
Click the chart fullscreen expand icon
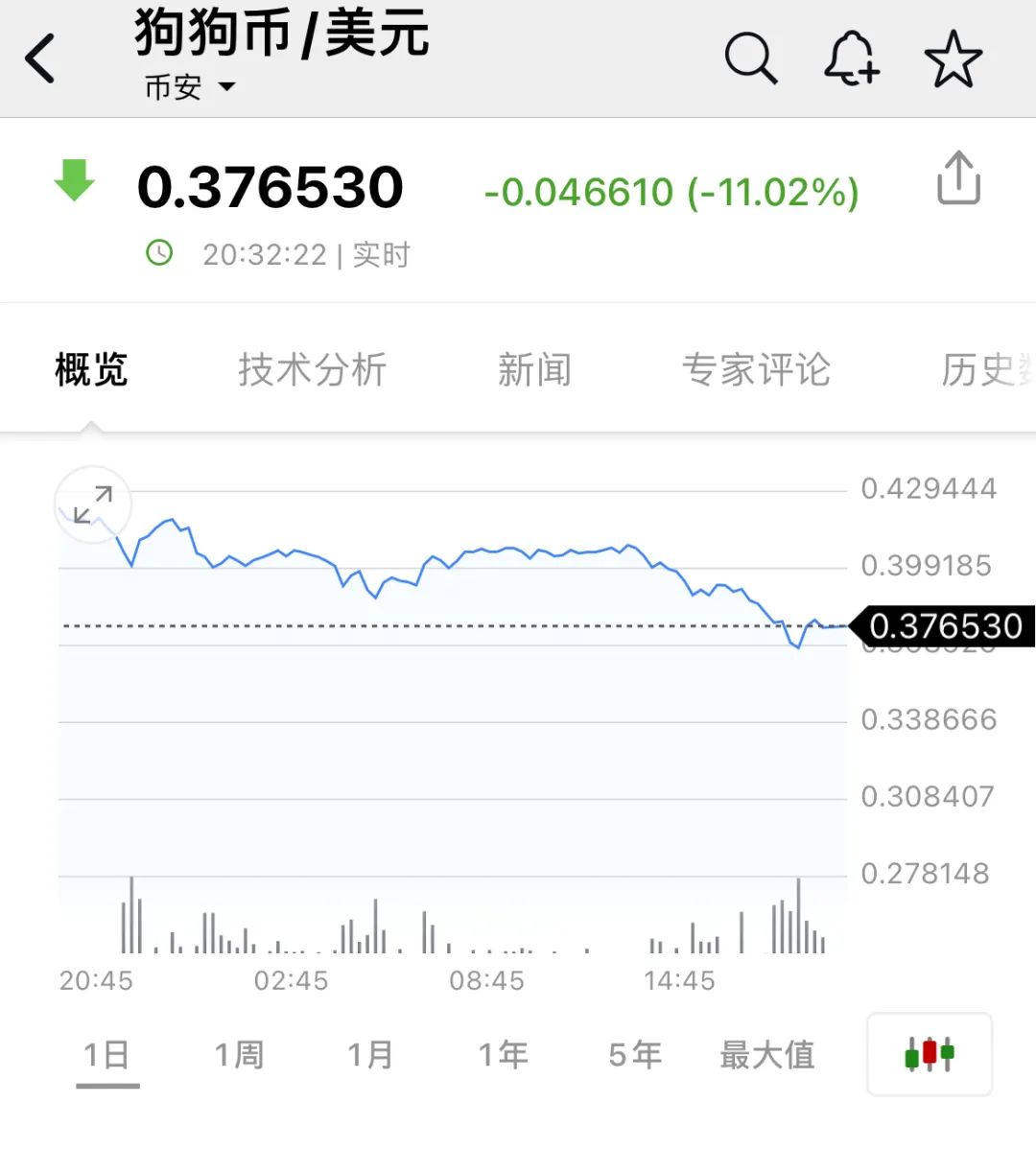tap(92, 504)
